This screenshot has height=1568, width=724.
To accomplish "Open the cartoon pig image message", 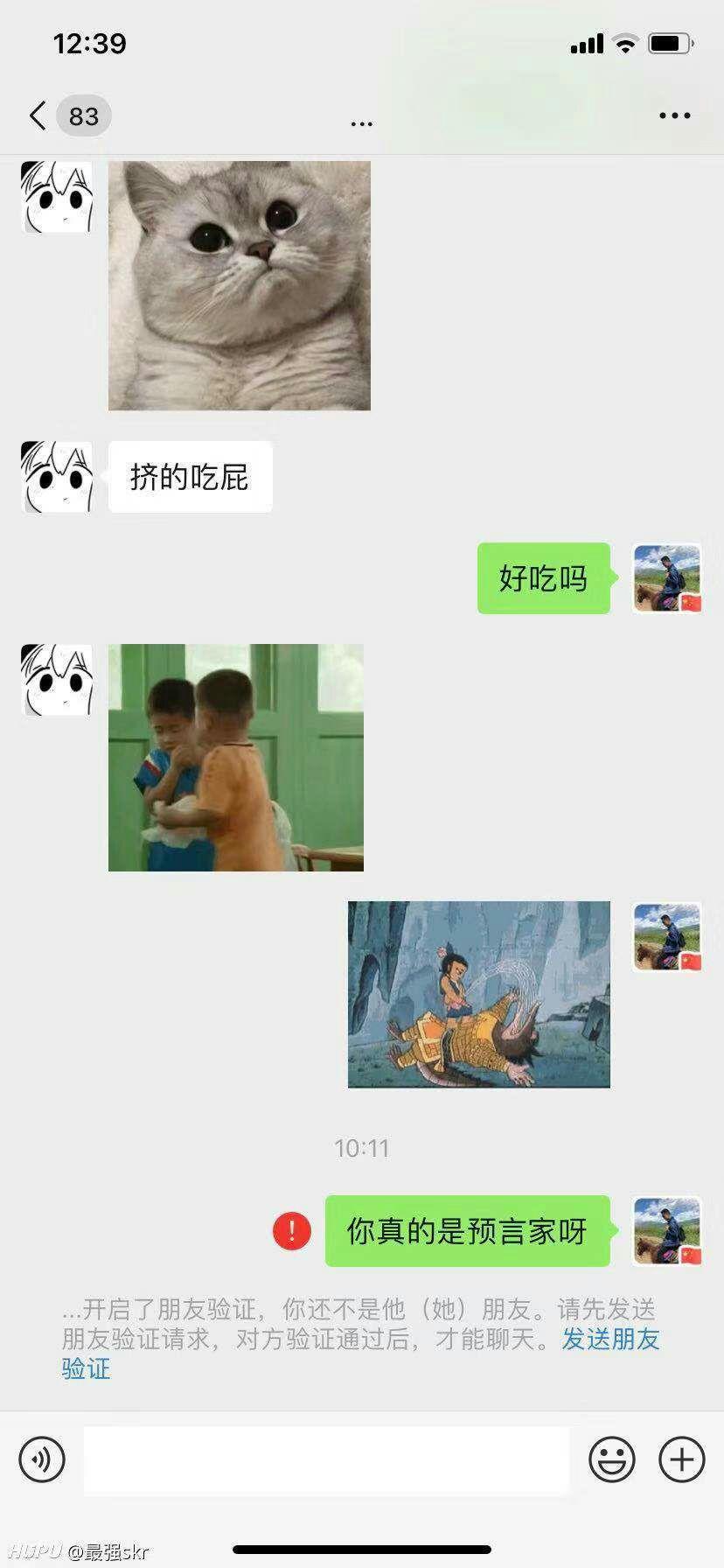I will pos(479,995).
